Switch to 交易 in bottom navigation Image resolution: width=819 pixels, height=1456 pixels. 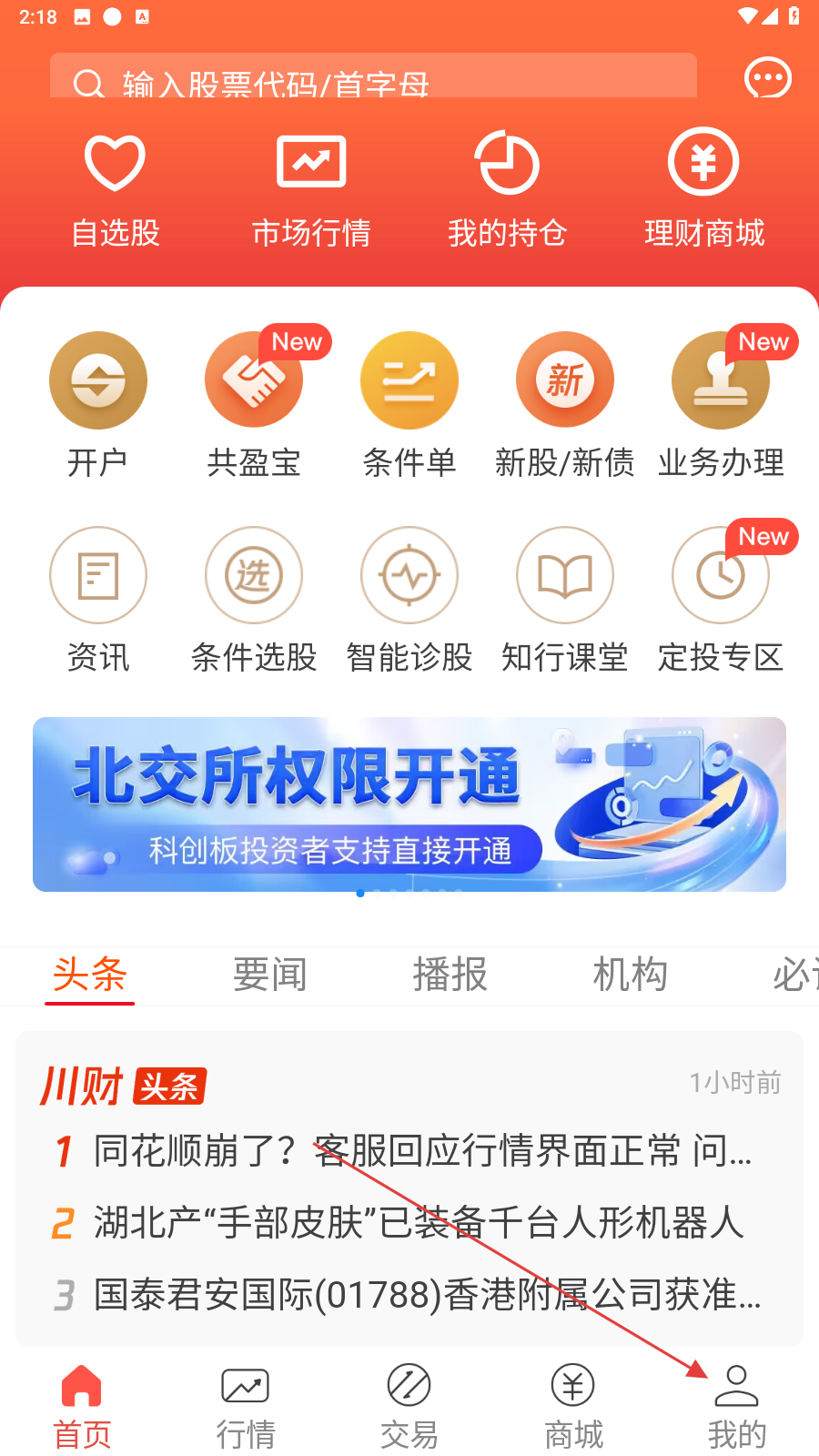point(409,1407)
